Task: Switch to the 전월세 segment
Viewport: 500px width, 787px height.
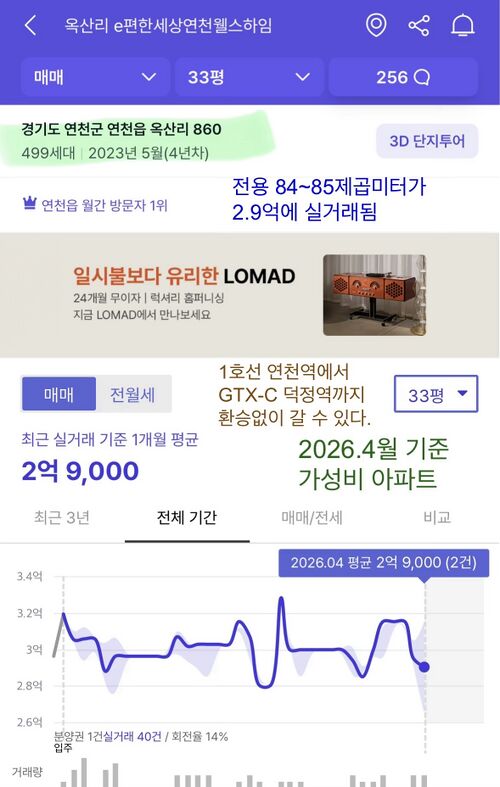Action: pyautogui.click(x=133, y=395)
